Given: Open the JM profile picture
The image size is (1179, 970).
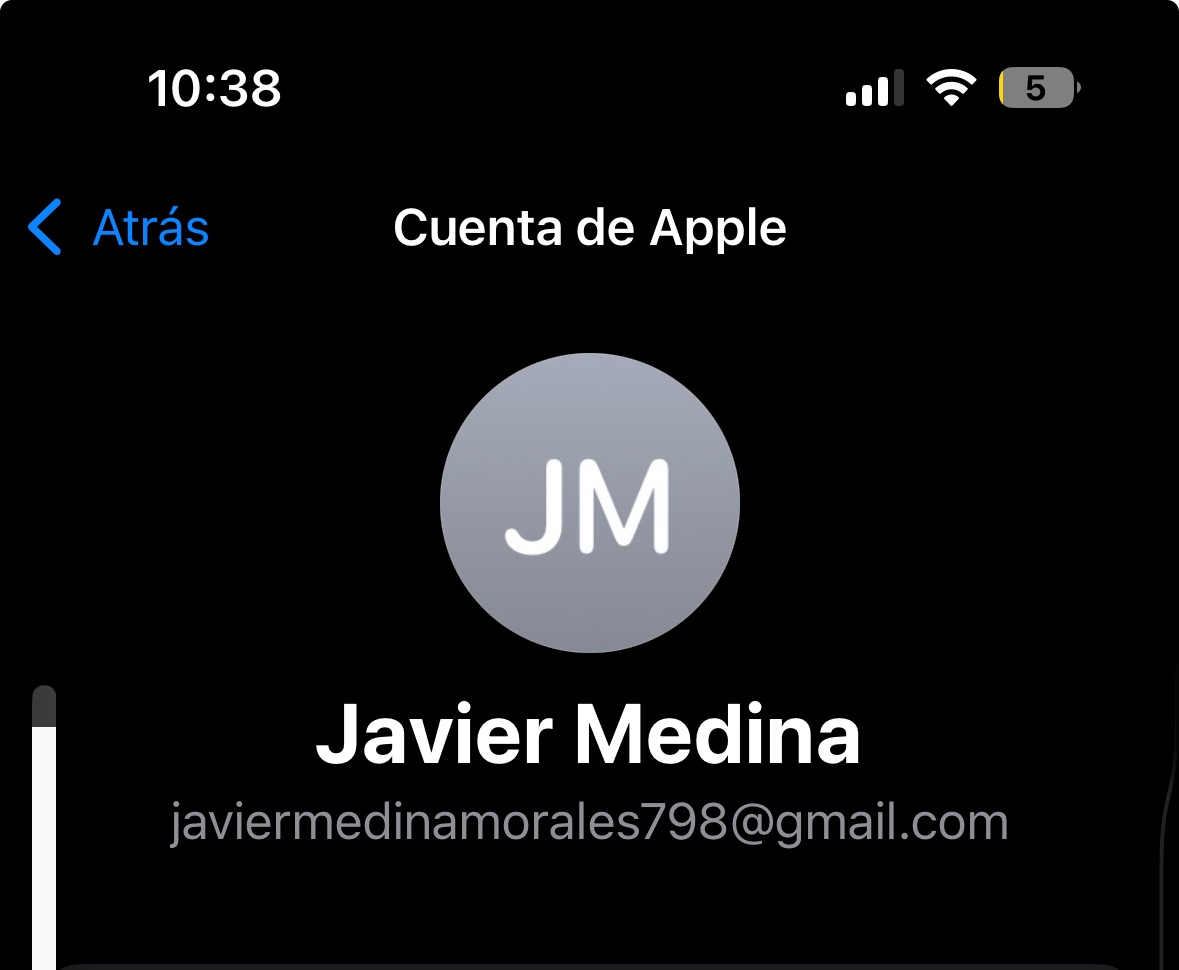Looking at the screenshot, I should (x=589, y=503).
